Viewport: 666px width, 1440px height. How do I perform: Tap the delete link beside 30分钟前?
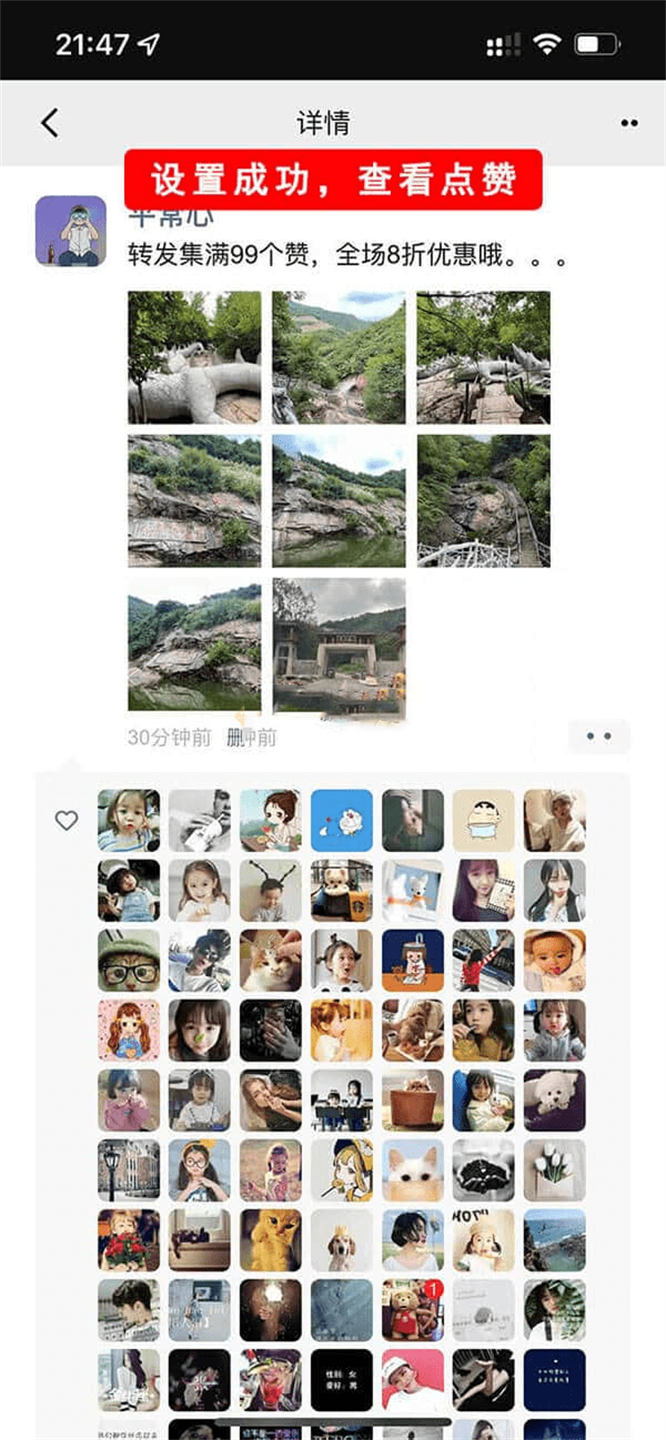tap(252, 738)
